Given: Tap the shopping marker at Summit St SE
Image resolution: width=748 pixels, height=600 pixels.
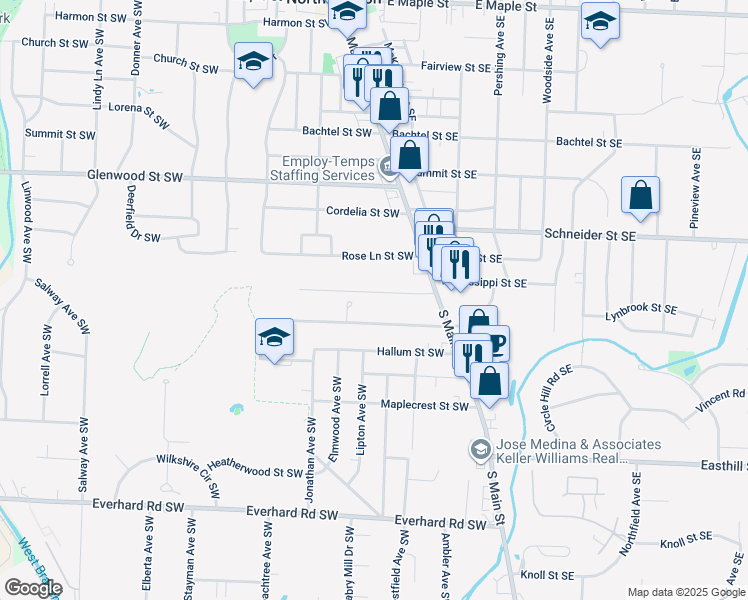Looking at the screenshot, I should pos(409,159).
